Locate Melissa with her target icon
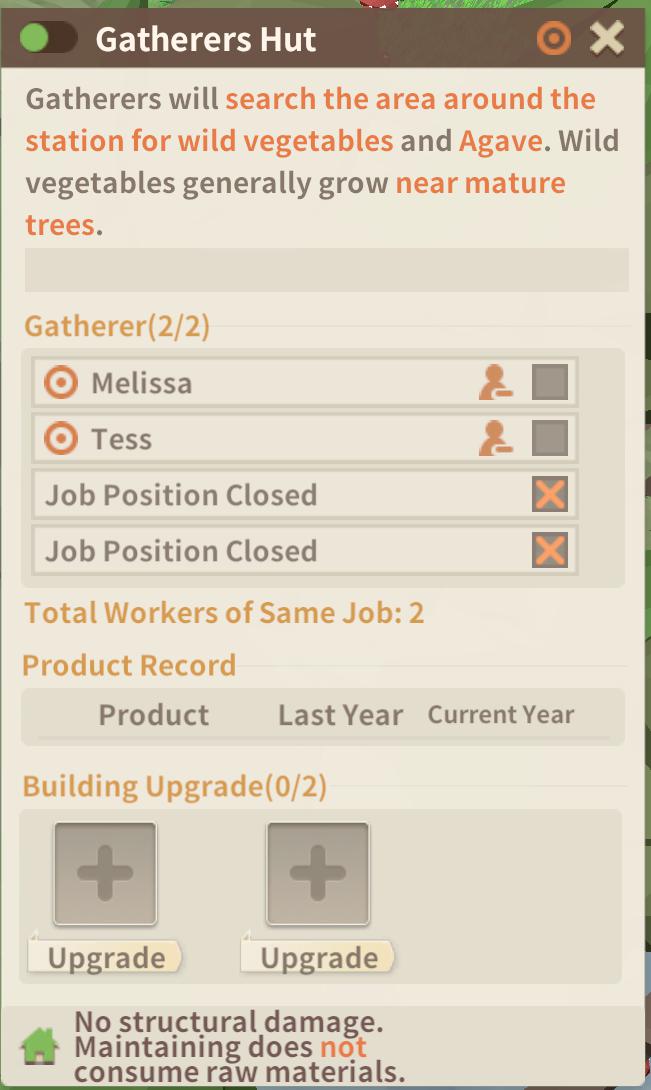Image resolution: width=651 pixels, height=1090 pixels. coord(61,383)
